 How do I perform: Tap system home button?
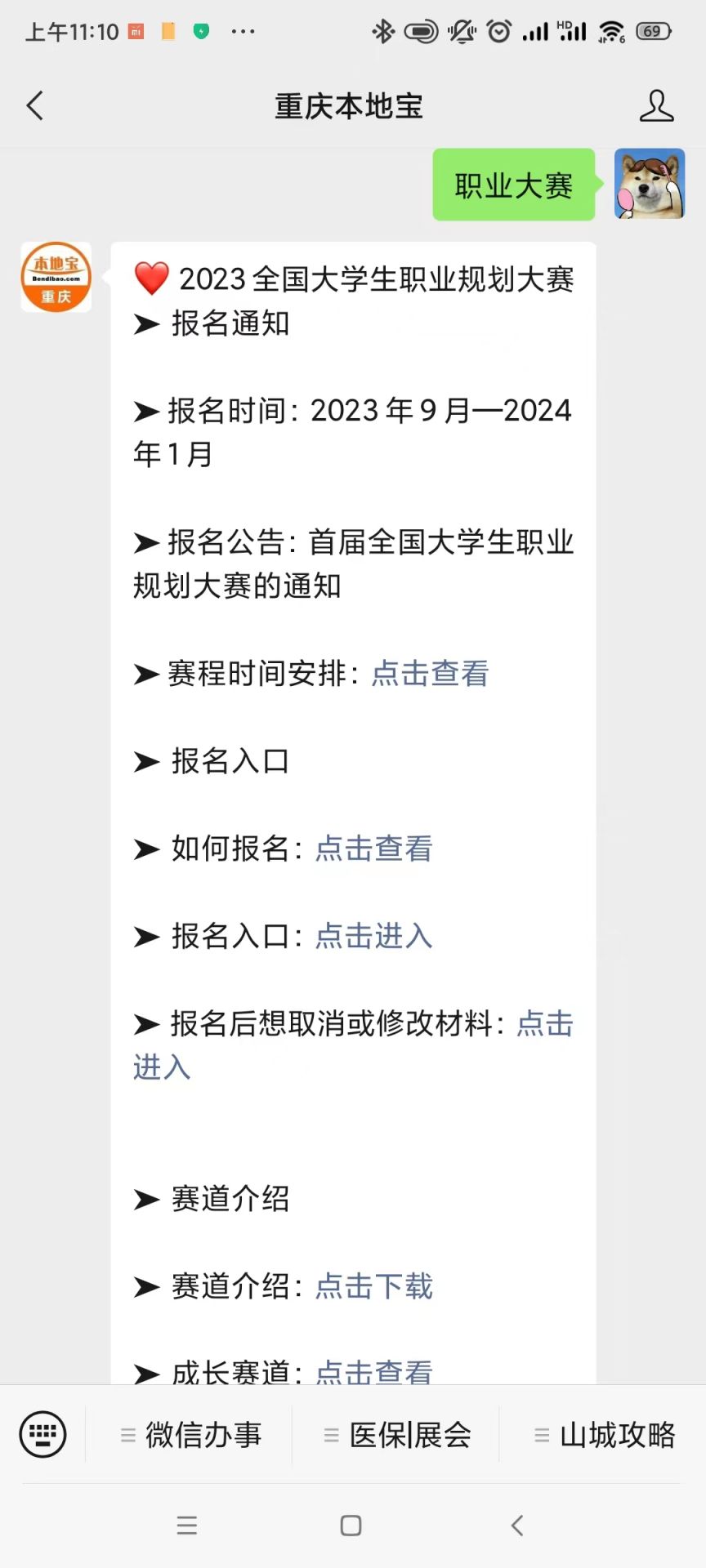tap(351, 1526)
